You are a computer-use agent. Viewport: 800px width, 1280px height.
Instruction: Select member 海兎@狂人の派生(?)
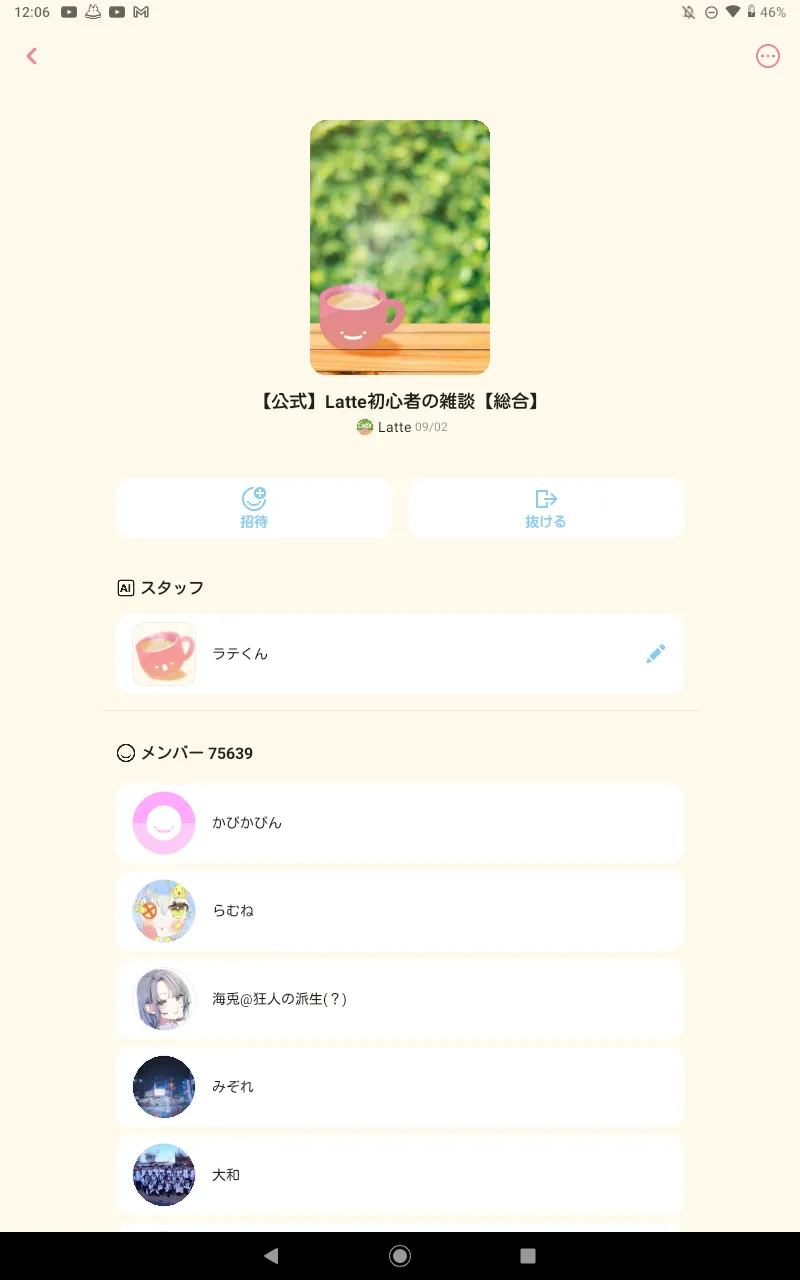(x=400, y=999)
